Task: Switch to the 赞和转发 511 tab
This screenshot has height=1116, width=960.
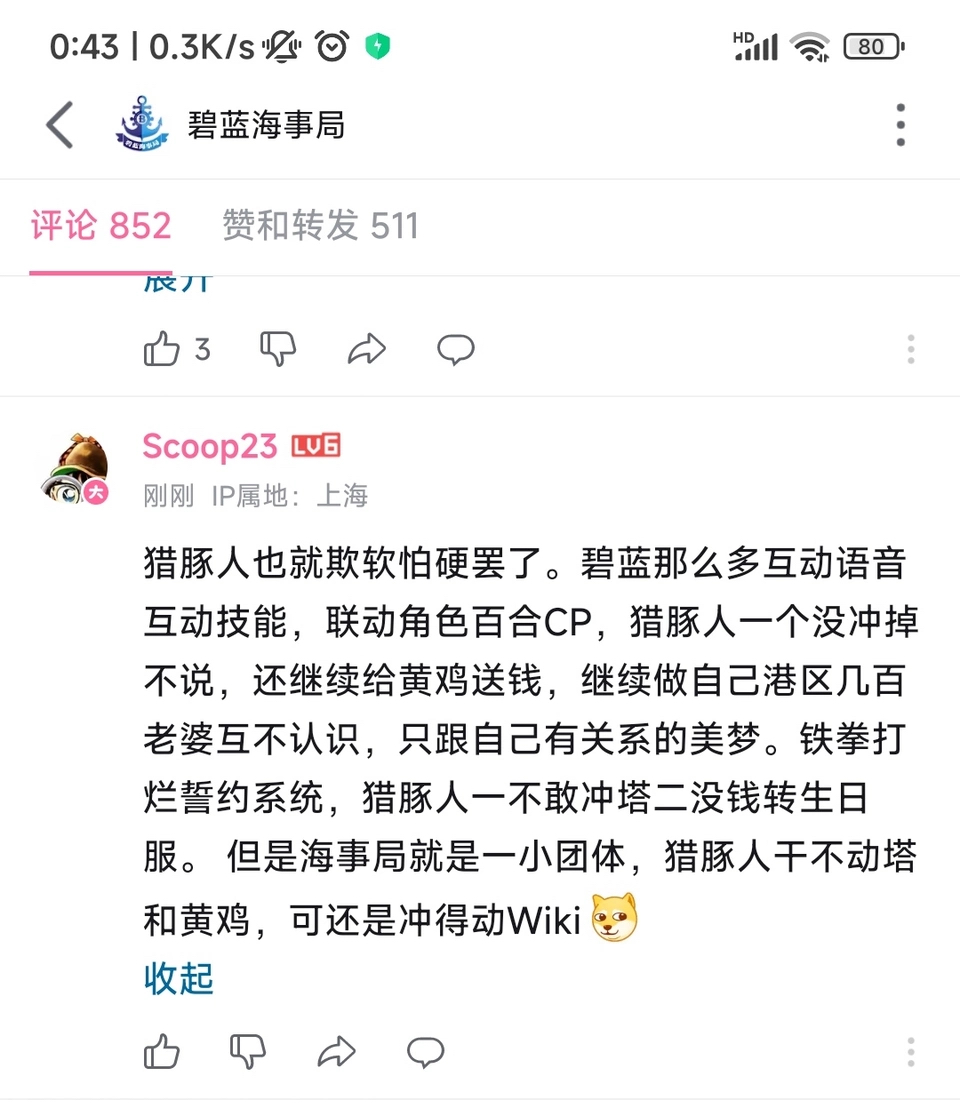Action: tap(320, 226)
